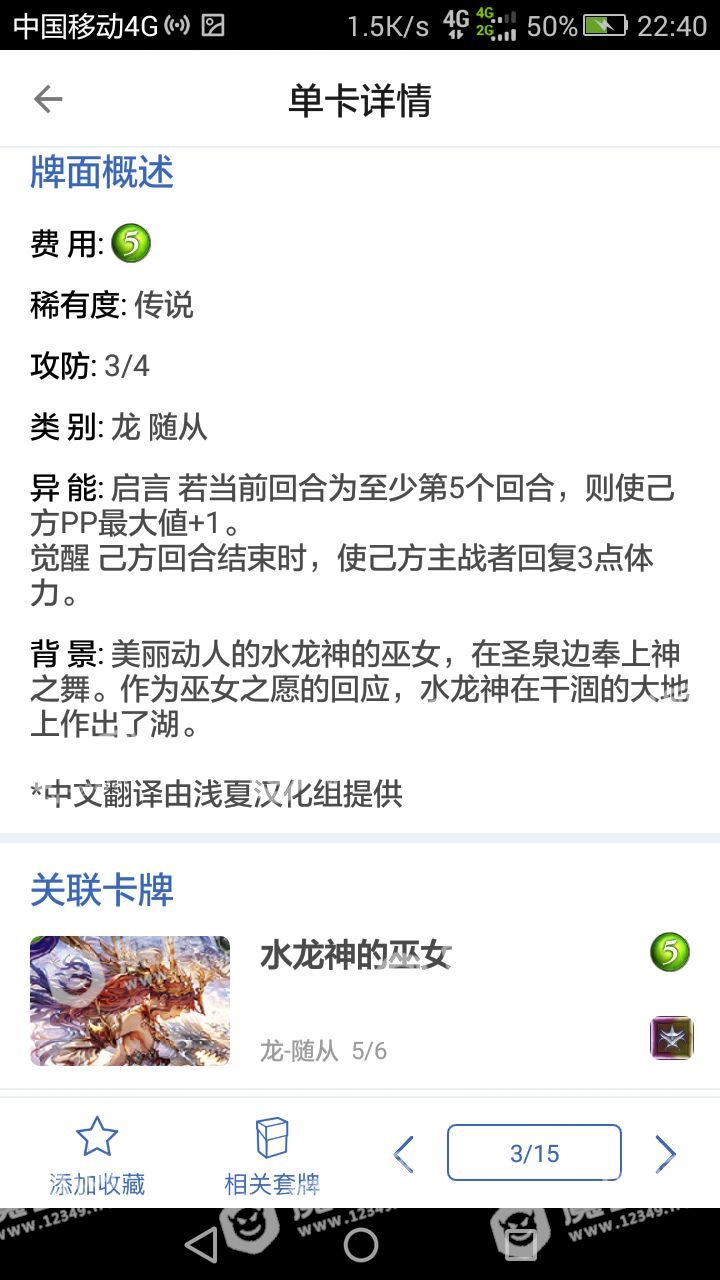
Task: Go to previous card with left arrow
Action: point(404,1154)
